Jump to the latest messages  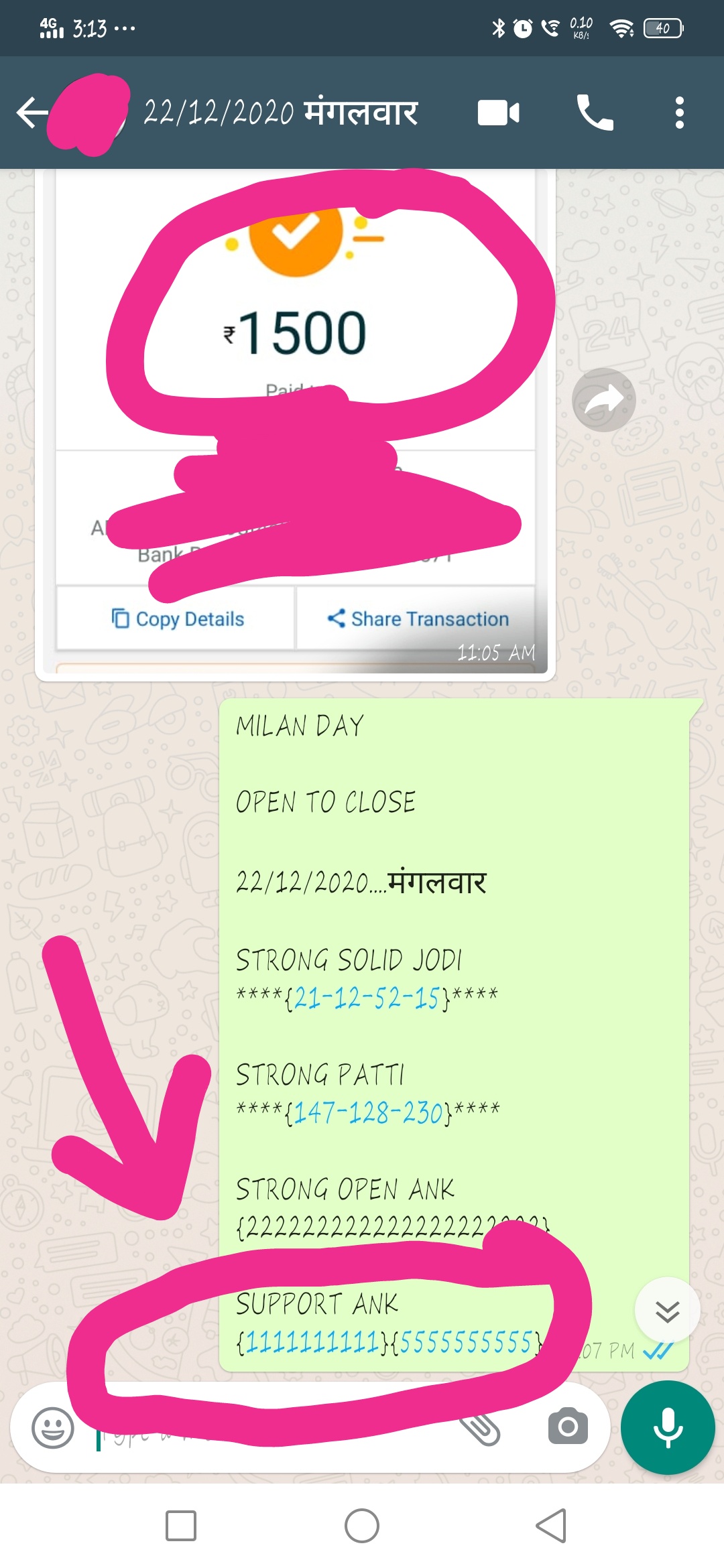coord(667,1311)
